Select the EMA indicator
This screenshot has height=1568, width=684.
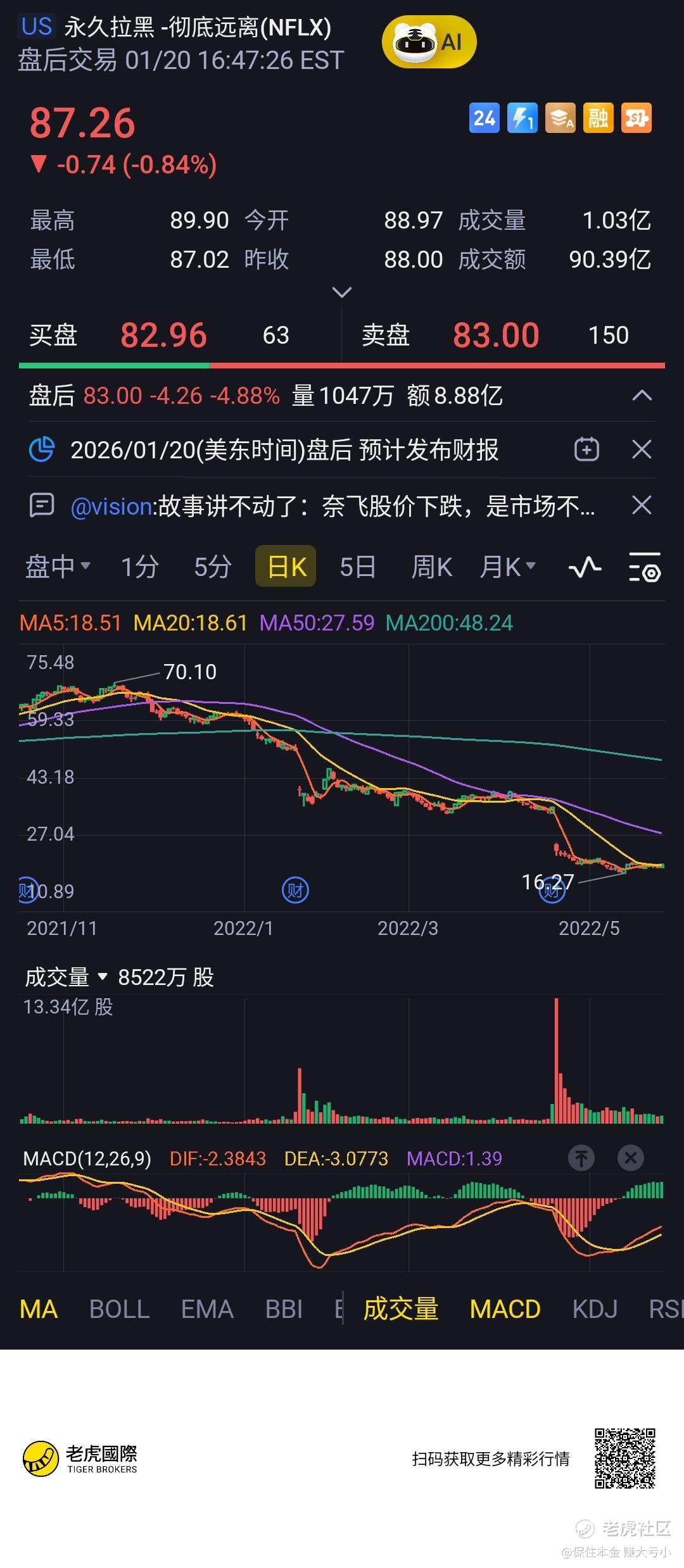(x=207, y=1309)
